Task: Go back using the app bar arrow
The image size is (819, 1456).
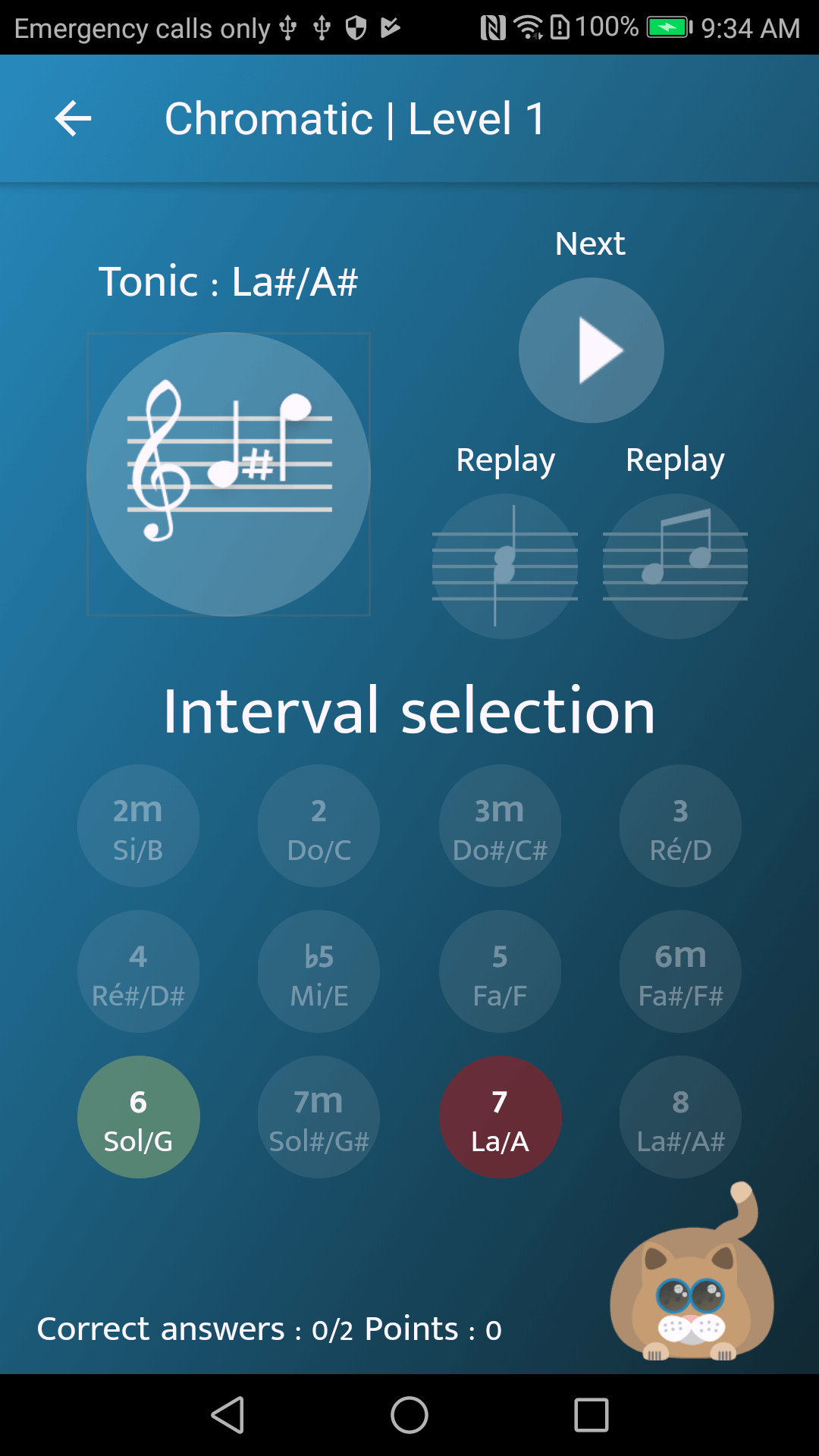Action: click(x=74, y=119)
